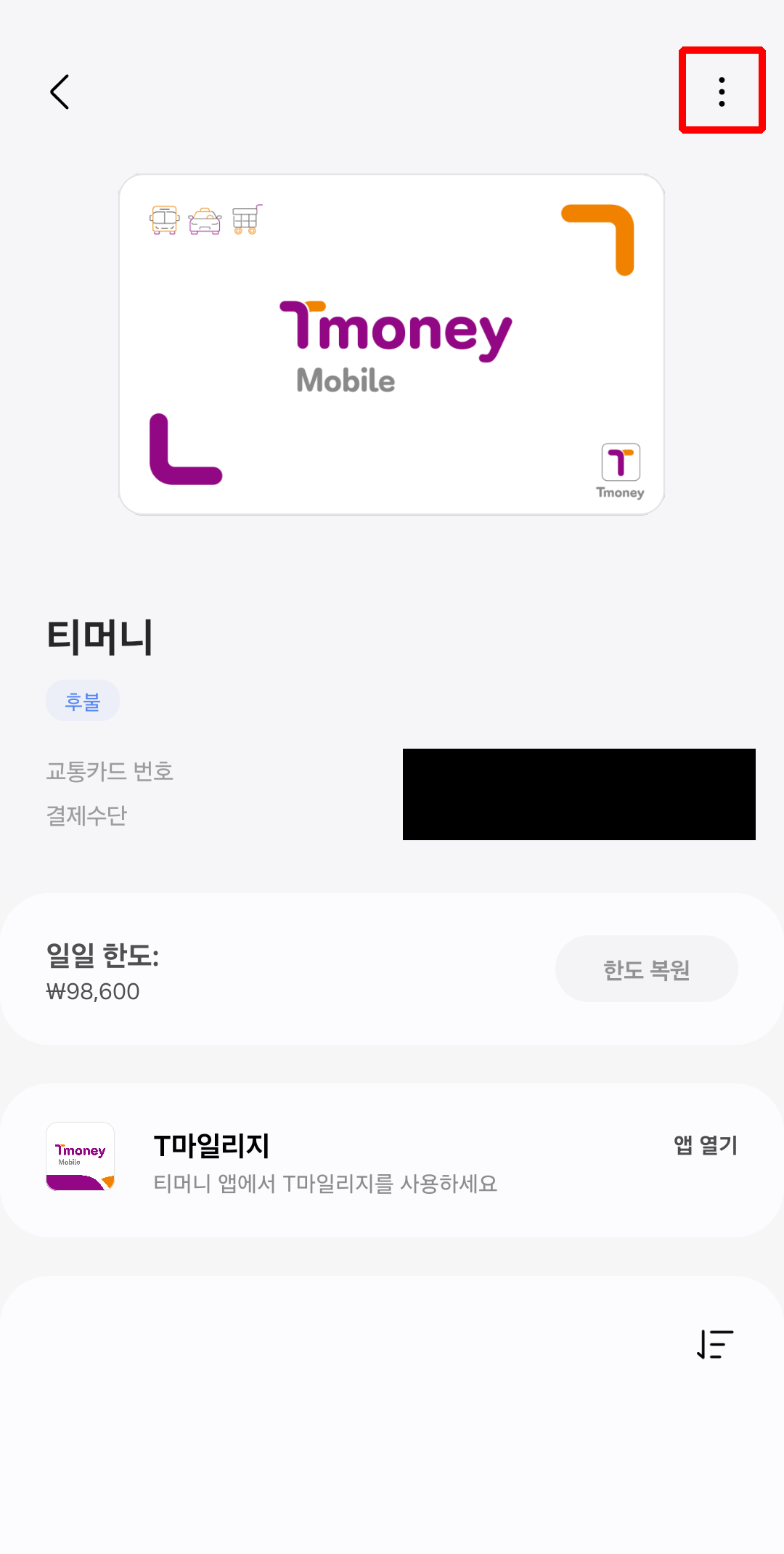Toggle the 후불 payment type badge
This screenshot has height=1554, width=784.
(x=83, y=700)
